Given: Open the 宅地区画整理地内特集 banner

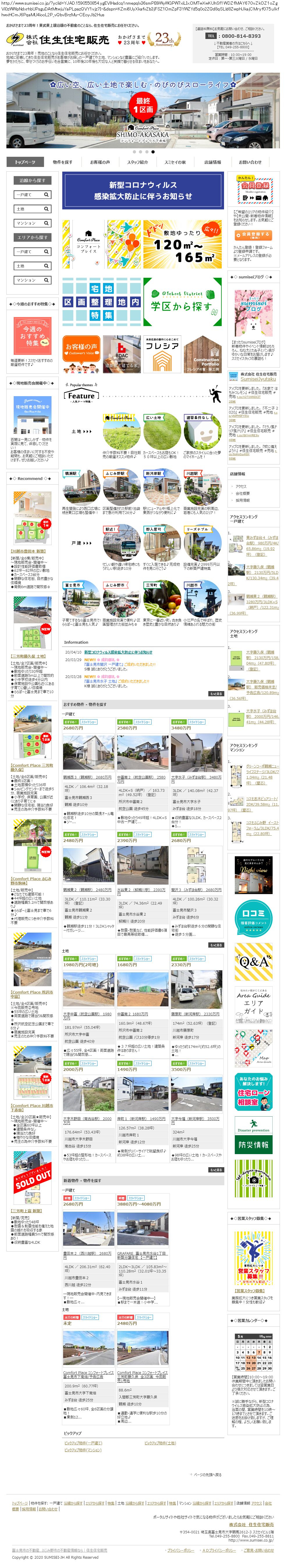Looking at the screenshot, I should (x=101, y=301).
